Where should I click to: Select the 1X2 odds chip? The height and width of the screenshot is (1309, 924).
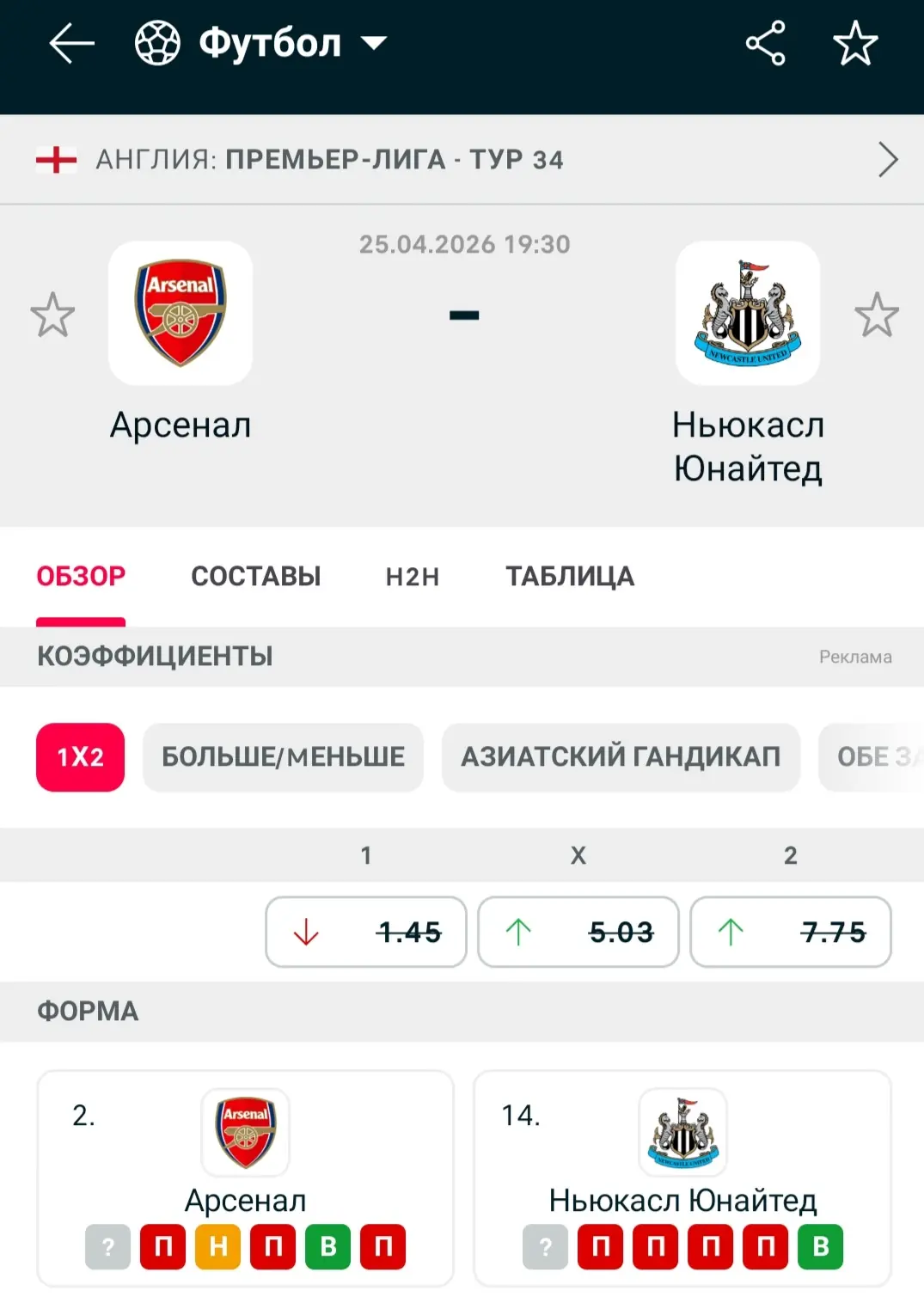(x=80, y=757)
